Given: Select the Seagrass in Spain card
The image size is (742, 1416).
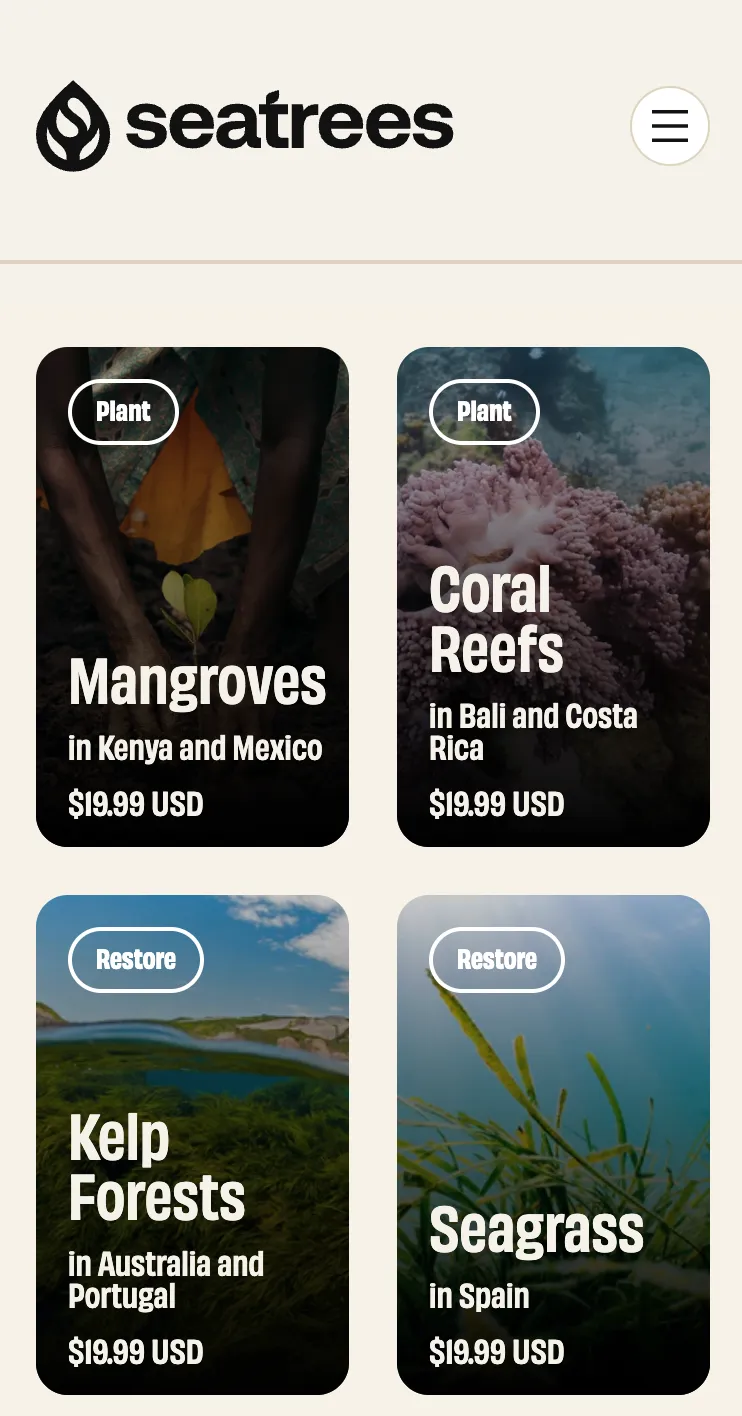Looking at the screenshot, I should 553,1144.
